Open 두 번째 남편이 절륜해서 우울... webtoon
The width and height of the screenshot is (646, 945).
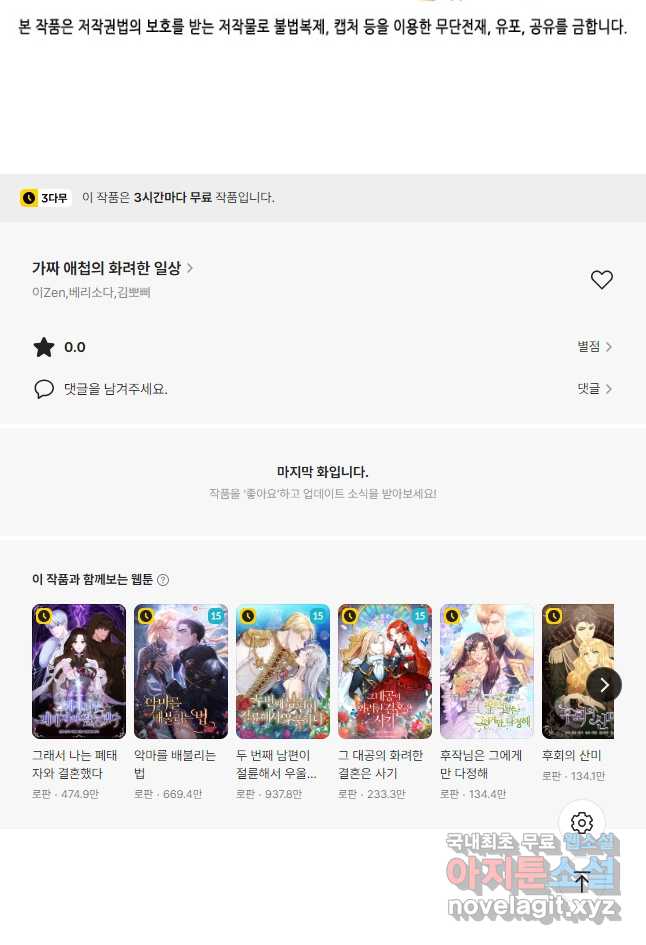283,671
